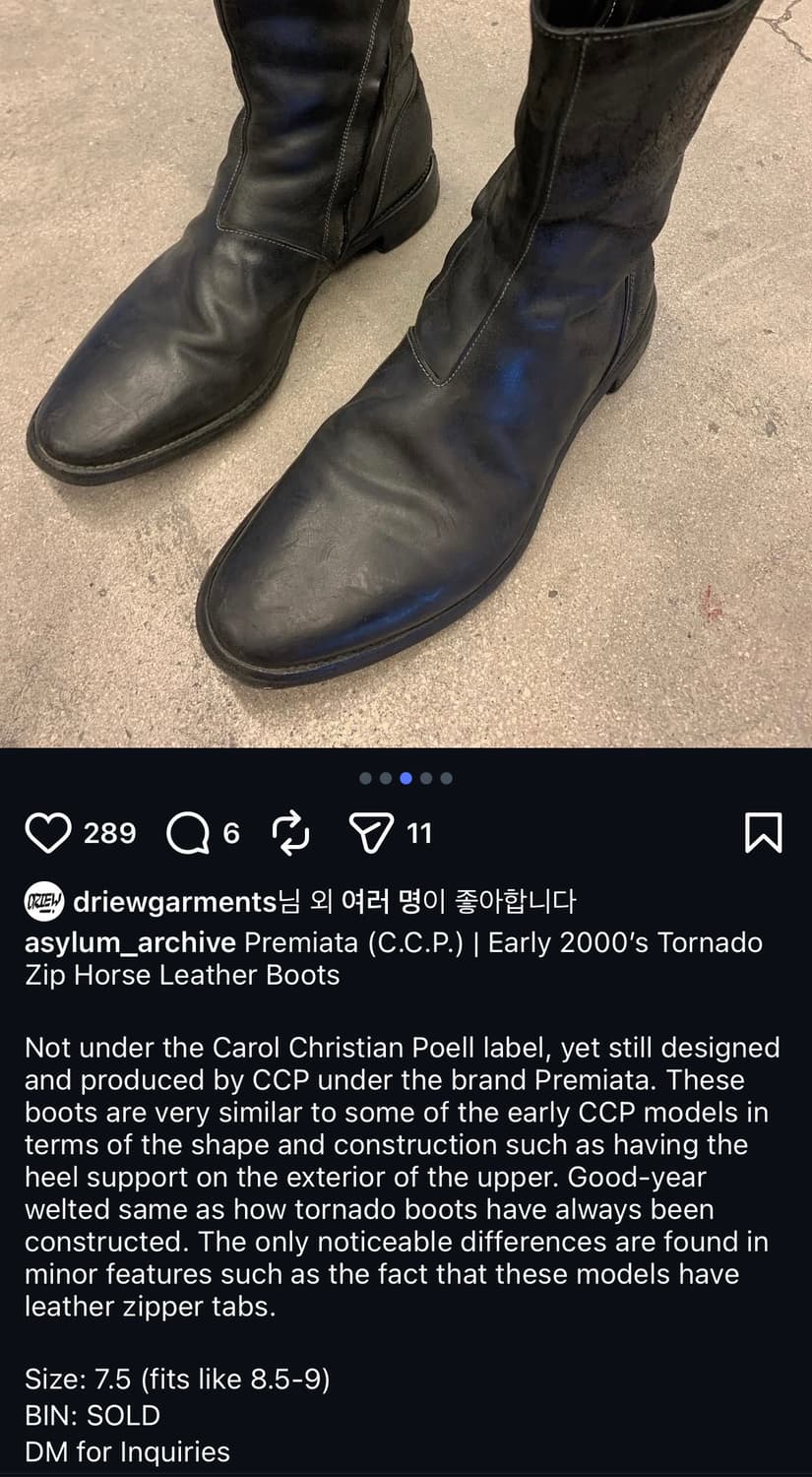This screenshot has height=1477, width=812.
Task: Repost using the repost arrows icon
Action: (290, 834)
